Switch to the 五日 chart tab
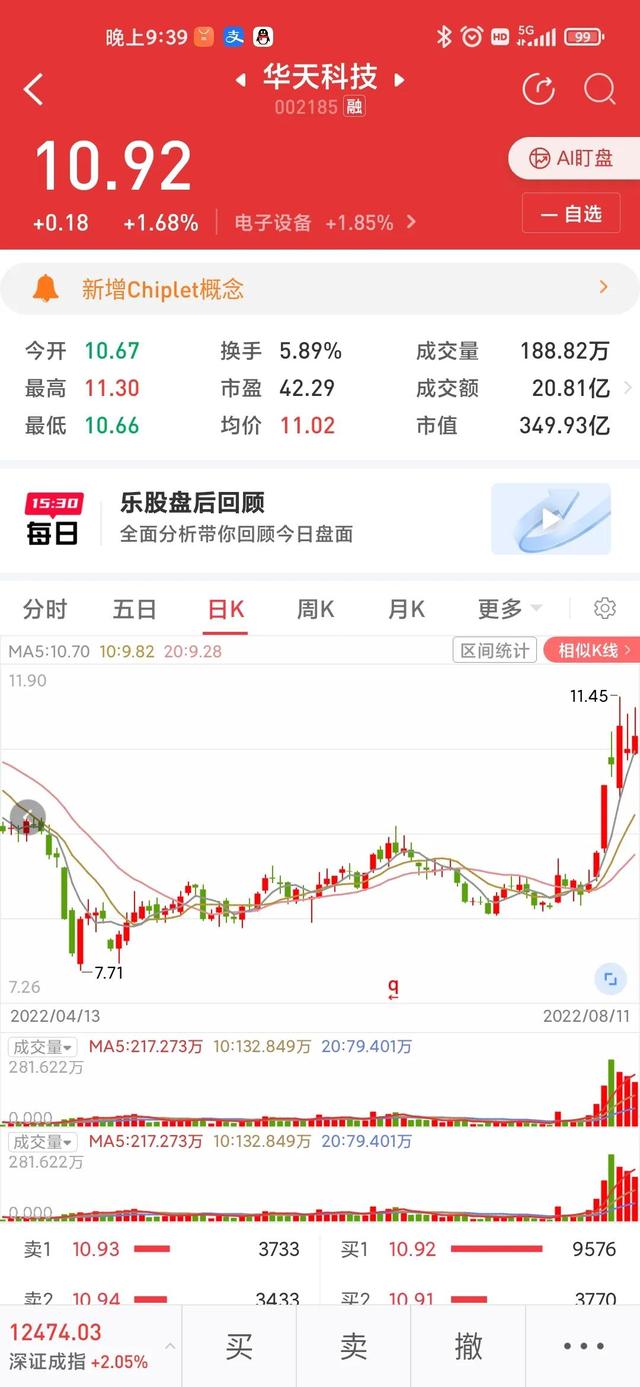640x1387 pixels. (135, 609)
